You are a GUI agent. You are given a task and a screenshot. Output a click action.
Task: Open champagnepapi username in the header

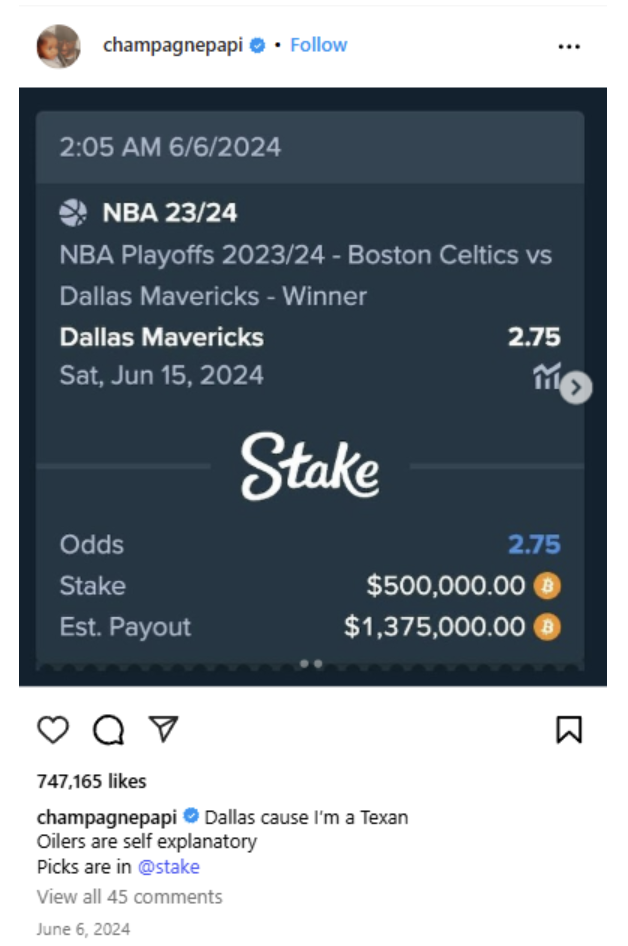(172, 45)
